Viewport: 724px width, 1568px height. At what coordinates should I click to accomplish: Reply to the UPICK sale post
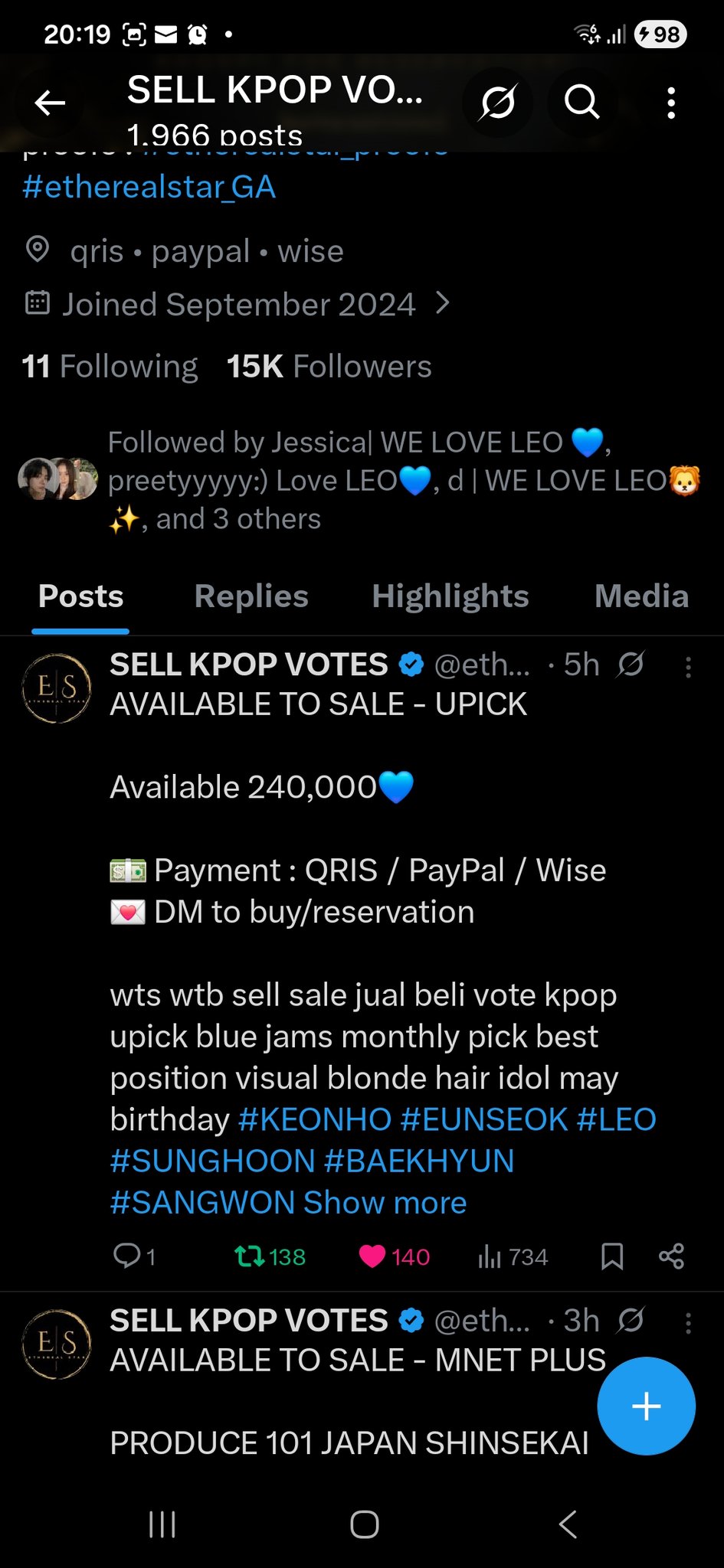[127, 1256]
